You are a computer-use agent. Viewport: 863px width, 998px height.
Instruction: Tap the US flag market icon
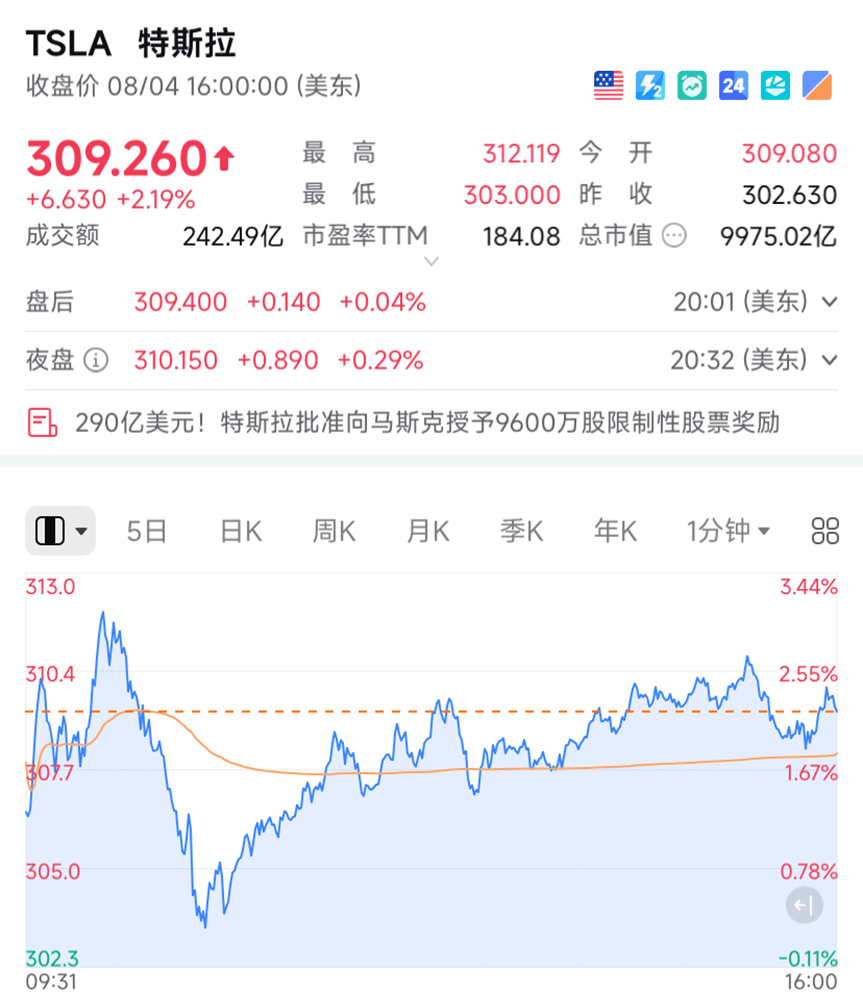tap(608, 86)
